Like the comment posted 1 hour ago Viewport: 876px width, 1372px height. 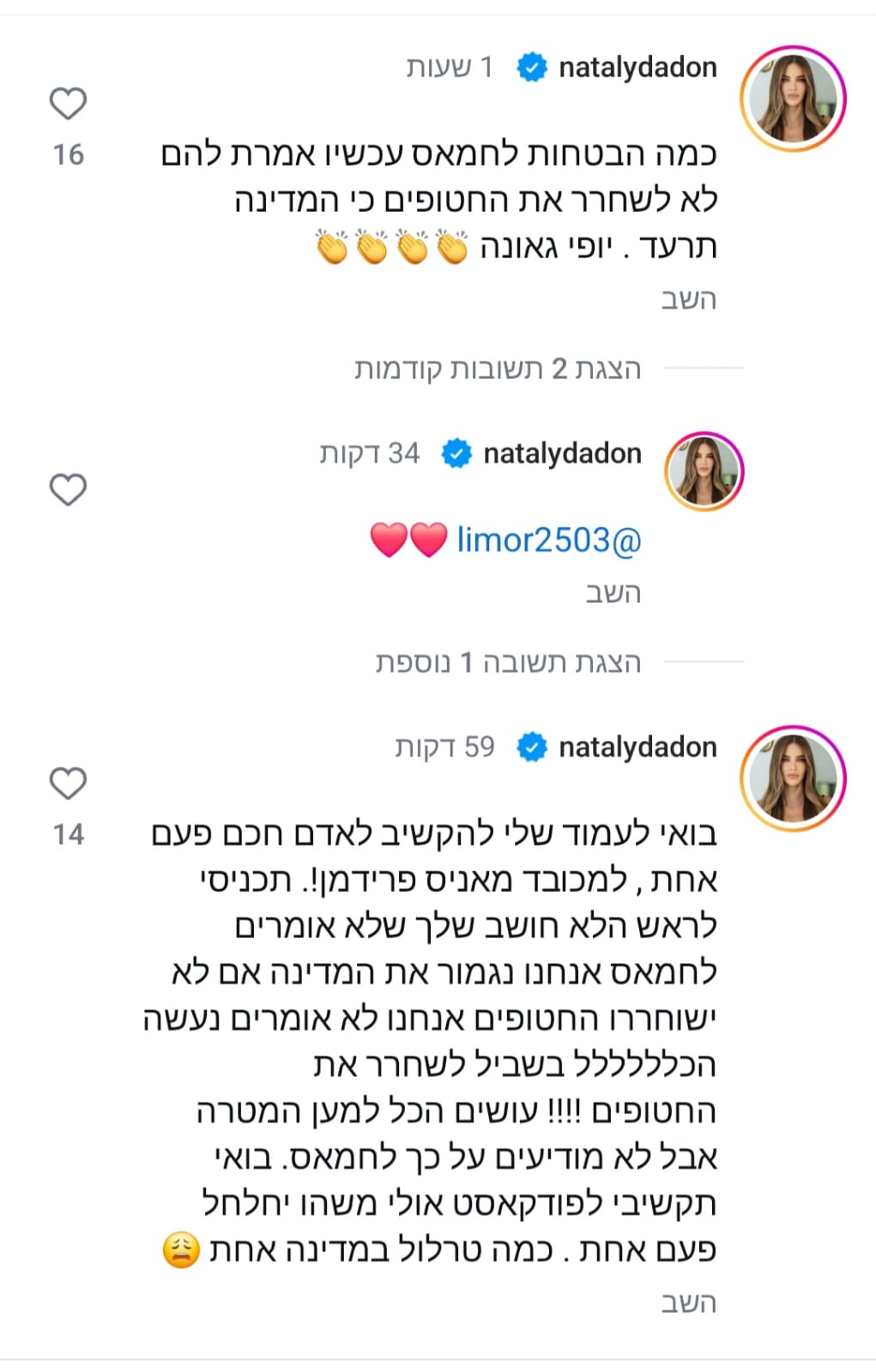tap(68, 105)
